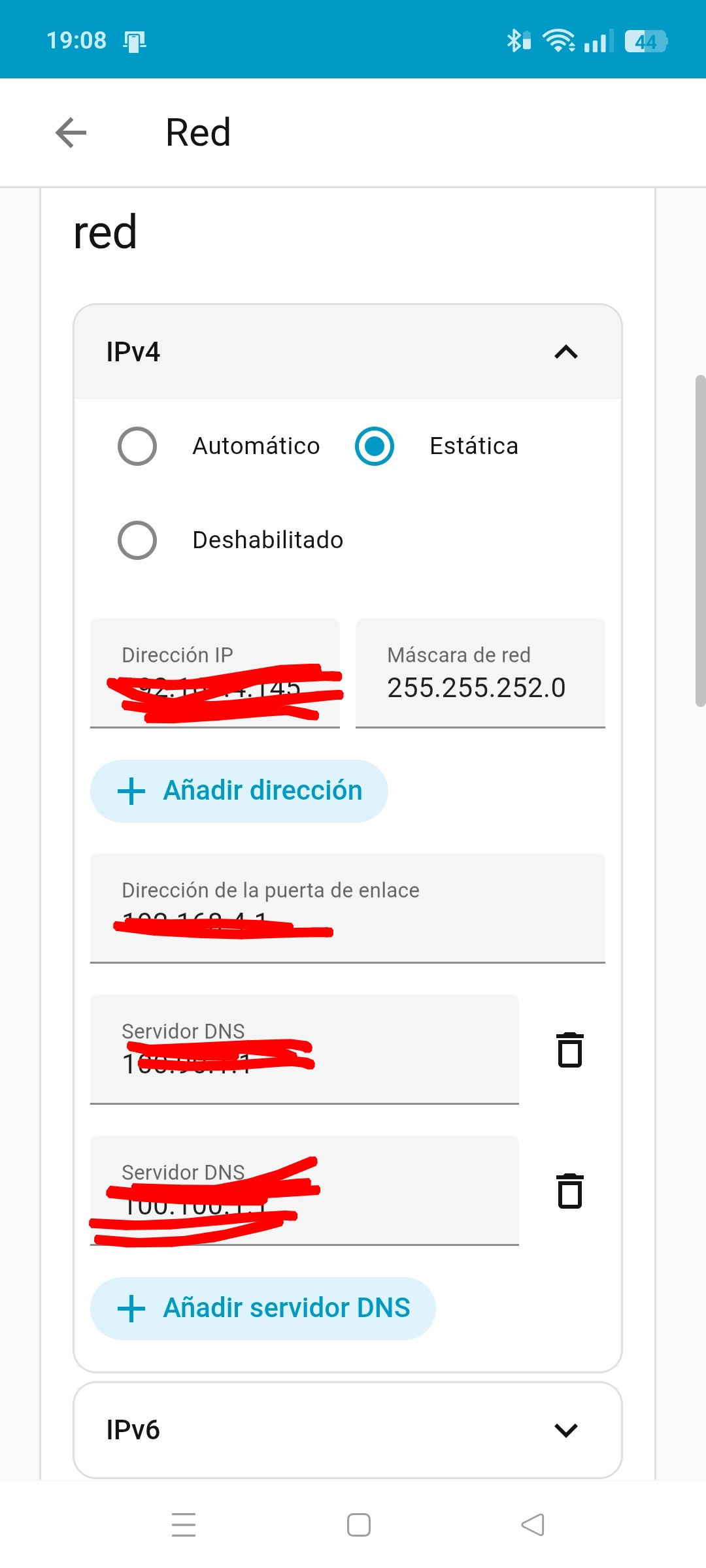Viewport: 706px width, 1568px height.
Task: Go back using the arrow next to Red
Action: coord(71,133)
